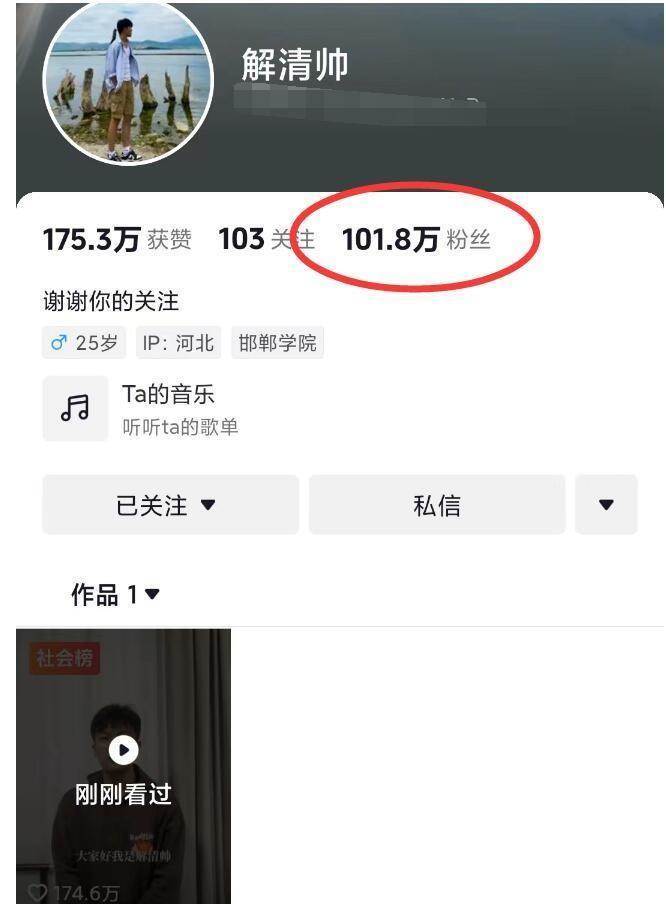This screenshot has width=666, height=904.
Task: View the 103 关注 following list
Action: pyautogui.click(x=265, y=240)
